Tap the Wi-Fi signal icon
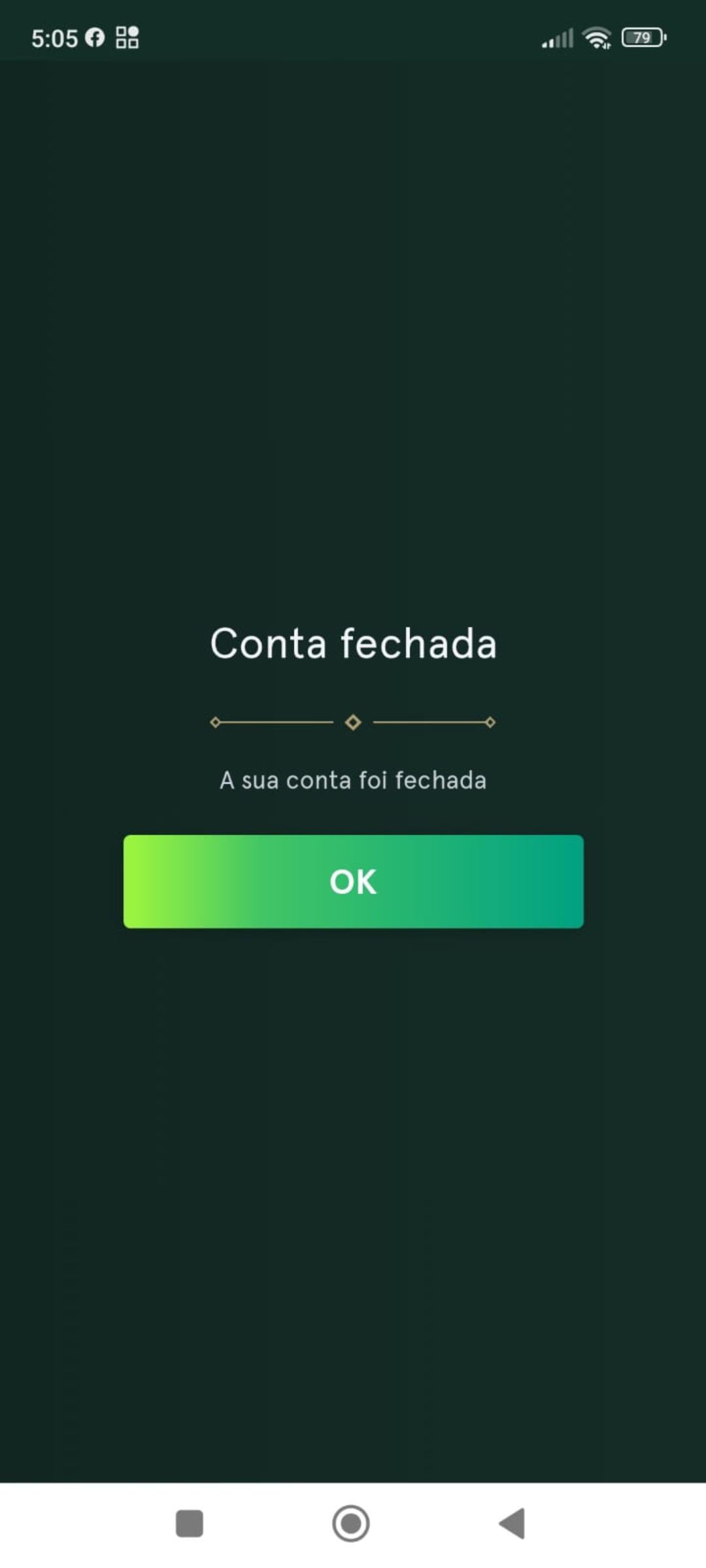The image size is (706, 1568). (597, 37)
